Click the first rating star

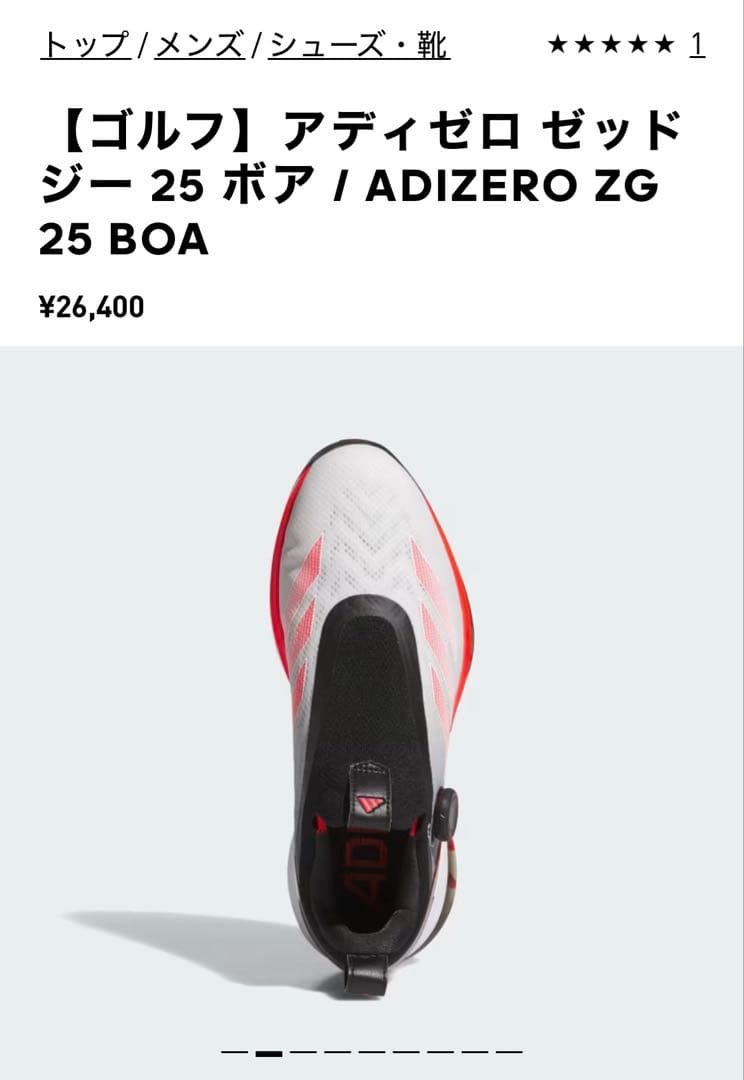tap(558, 44)
